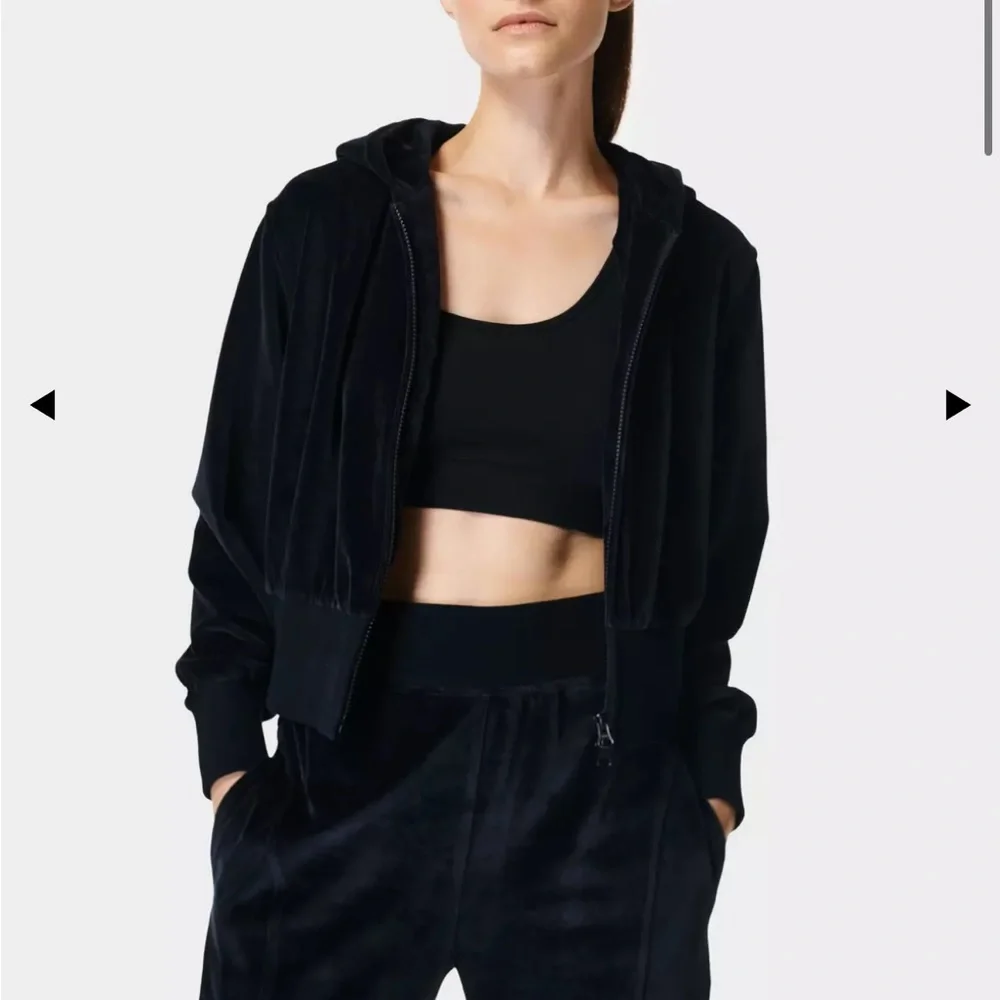Show the next product photo
1000x1000 pixels.
(957, 405)
